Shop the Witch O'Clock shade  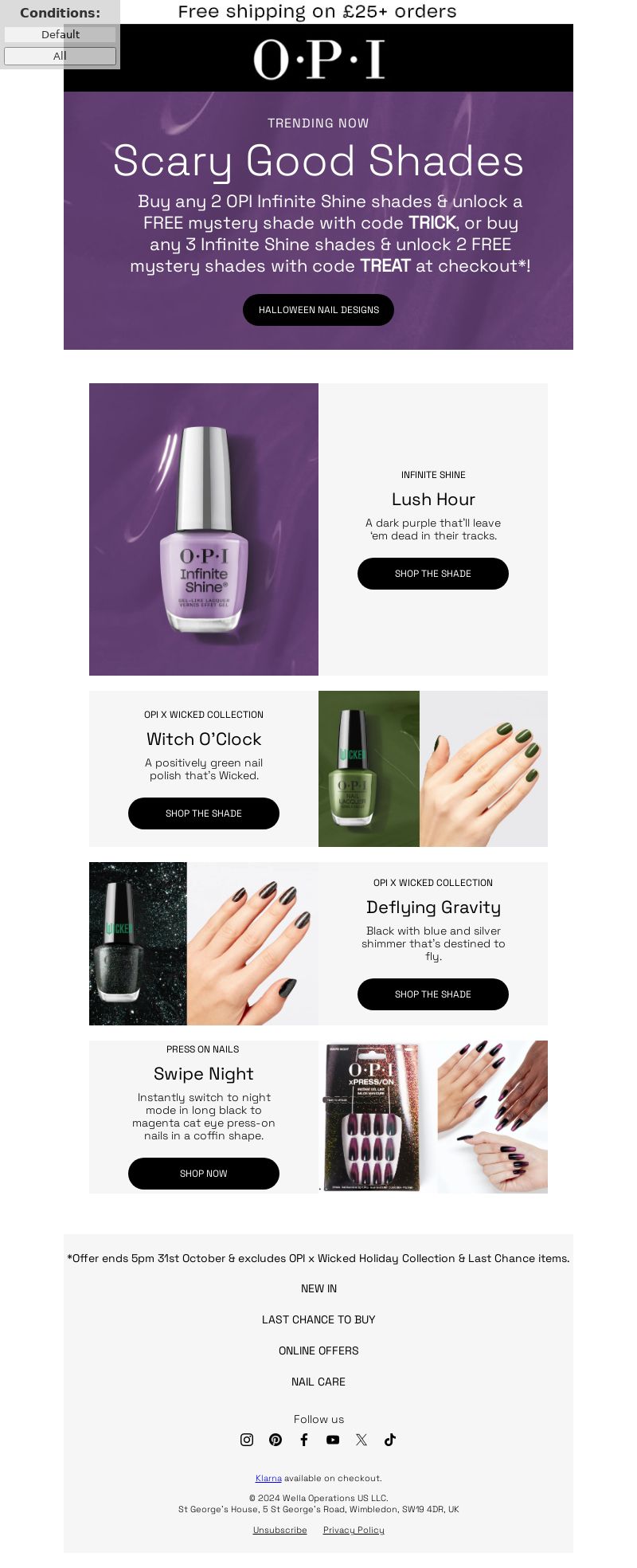pos(204,813)
